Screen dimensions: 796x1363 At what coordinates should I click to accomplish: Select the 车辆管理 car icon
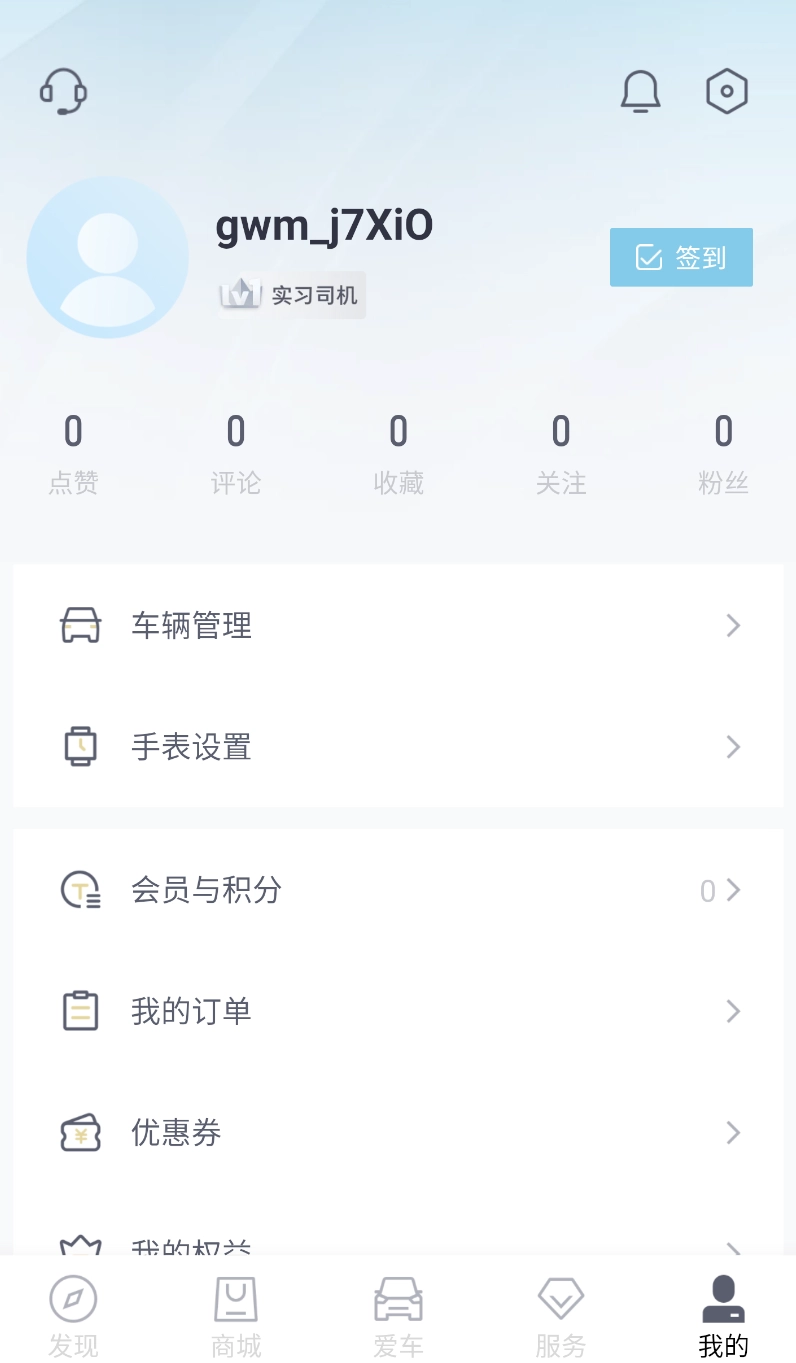[80, 625]
